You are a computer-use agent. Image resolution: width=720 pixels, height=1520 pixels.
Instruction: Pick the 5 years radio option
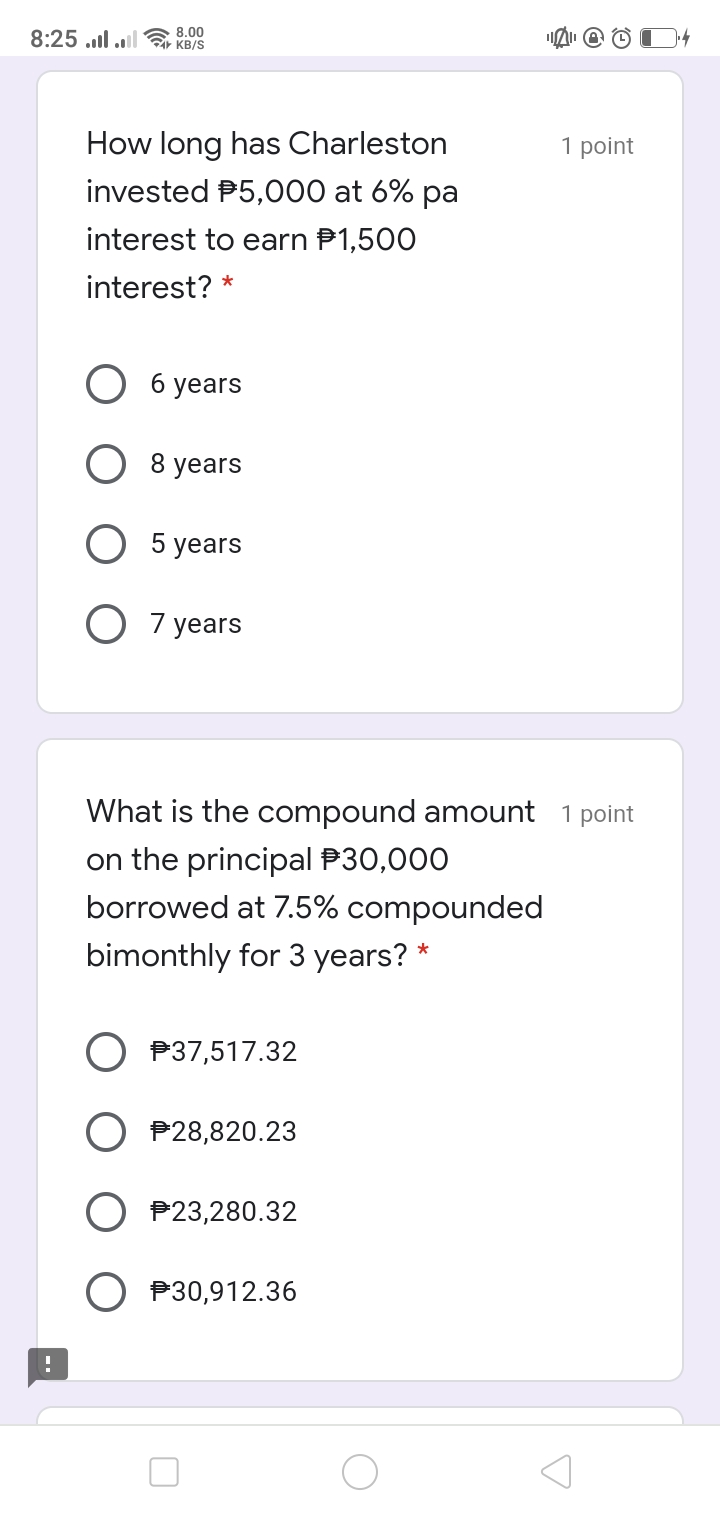(x=106, y=544)
